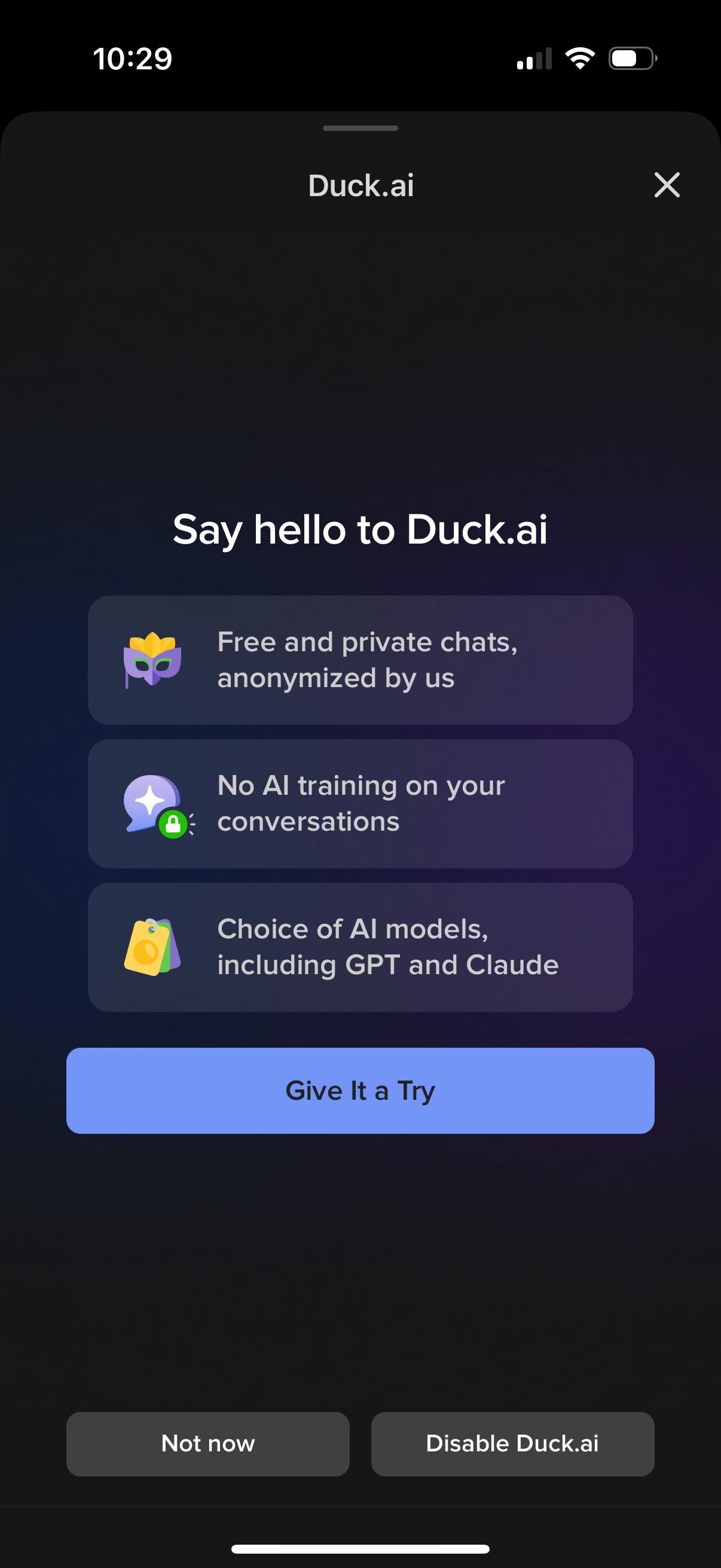Screen dimensions: 721x1568
Task: Close the Duck.ai sheet with the X
Action: pyautogui.click(x=667, y=185)
